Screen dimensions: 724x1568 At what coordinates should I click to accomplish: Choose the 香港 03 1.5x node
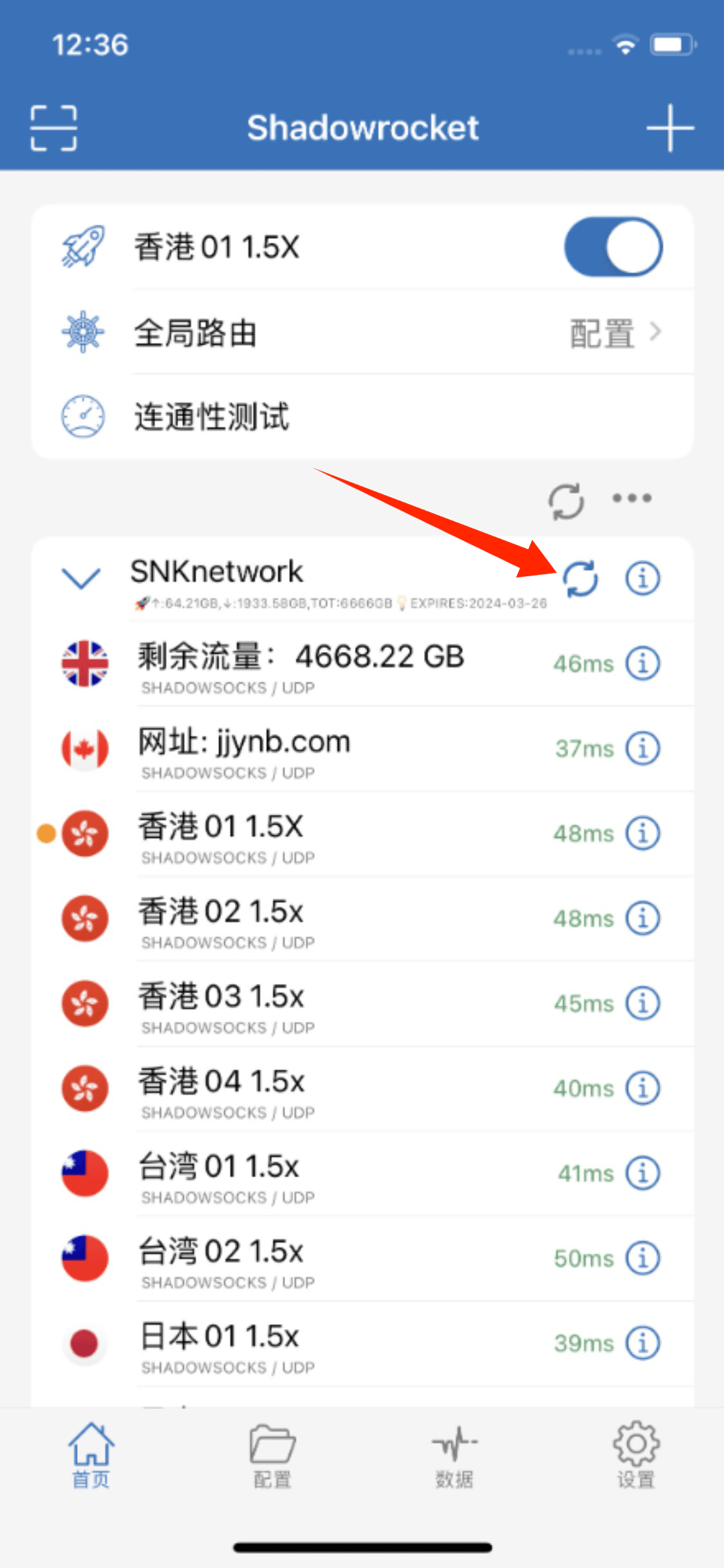(x=362, y=1003)
